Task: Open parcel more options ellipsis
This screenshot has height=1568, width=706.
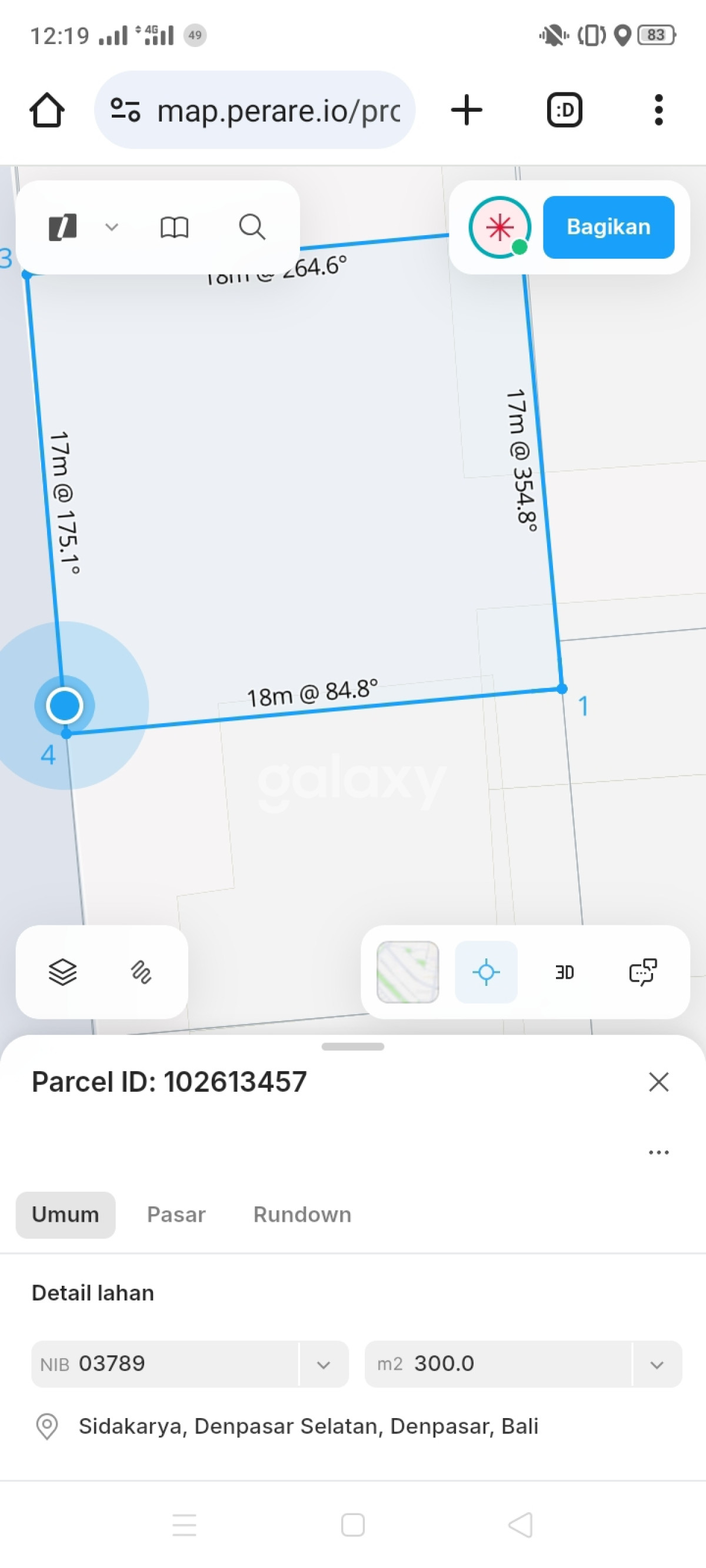Action: click(658, 1152)
